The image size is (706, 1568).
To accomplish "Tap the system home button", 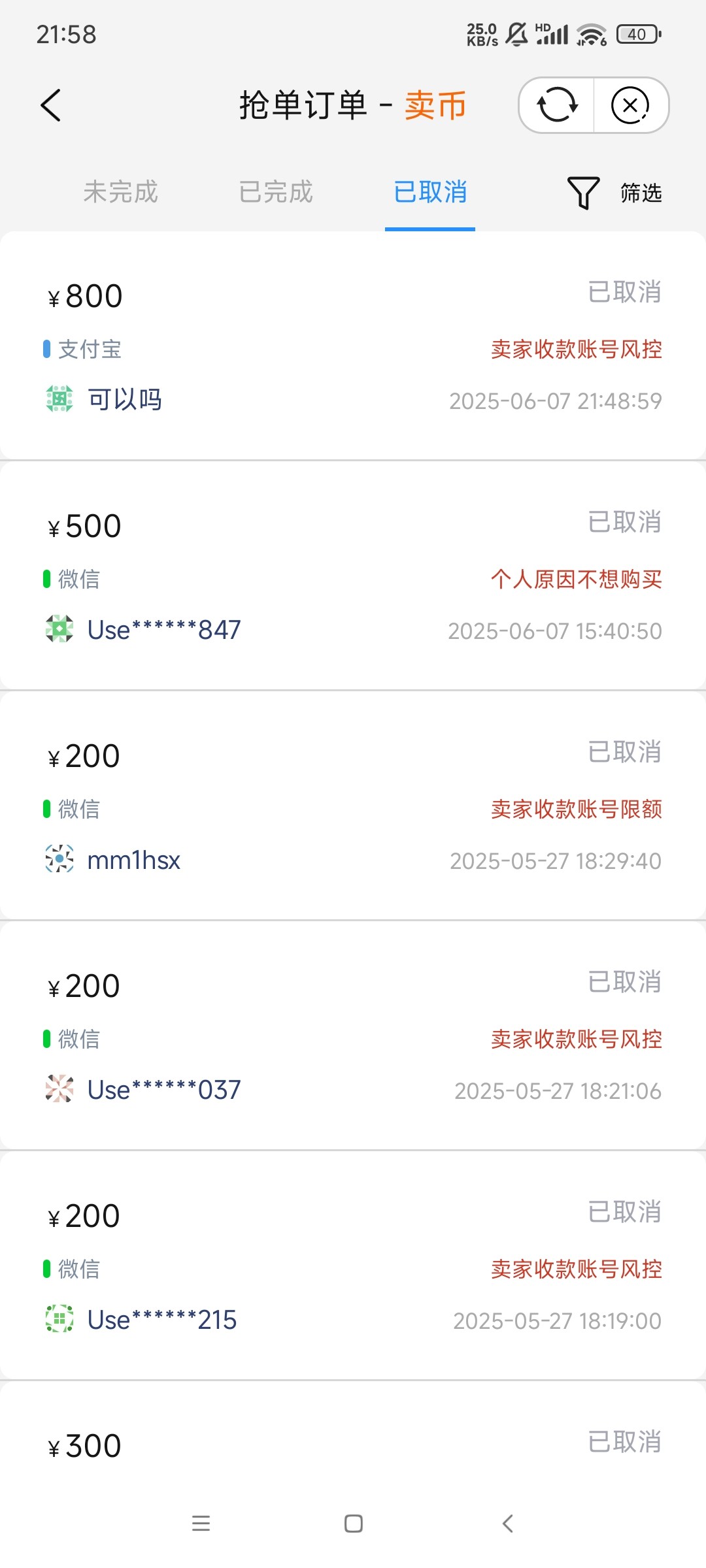I will click(354, 1524).
